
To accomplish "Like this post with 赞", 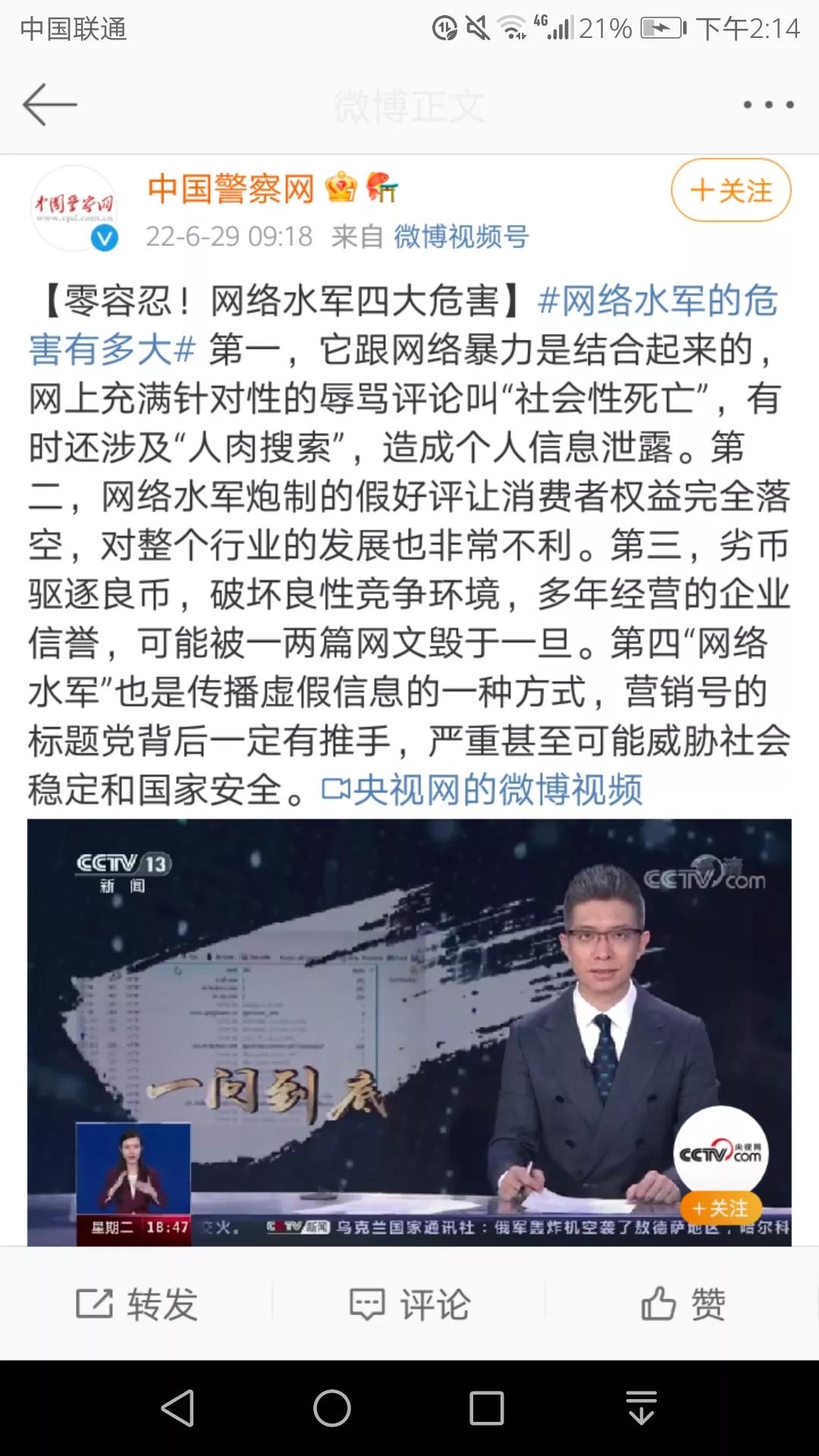I will click(682, 1304).
